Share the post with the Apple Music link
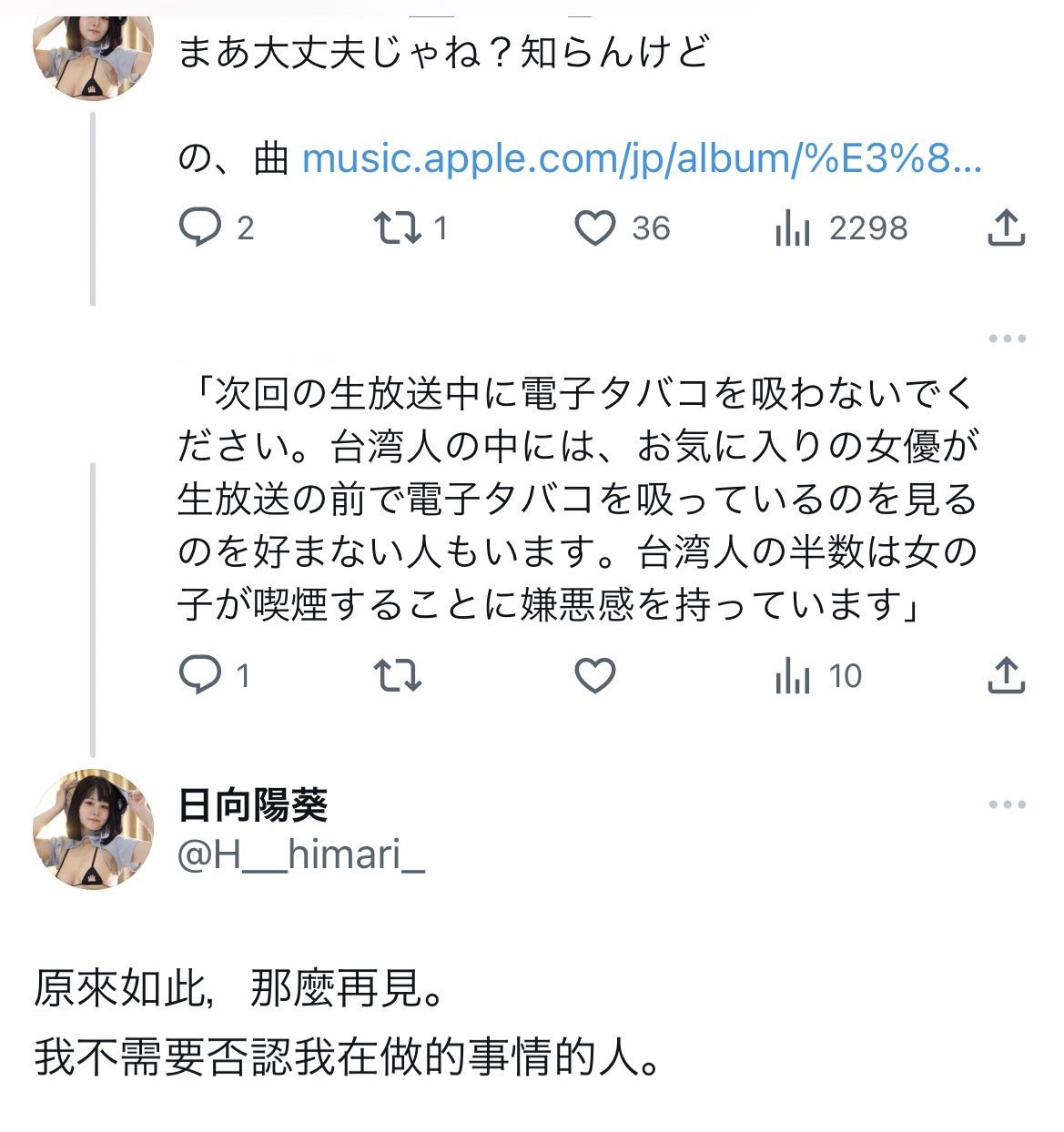 1006,227
